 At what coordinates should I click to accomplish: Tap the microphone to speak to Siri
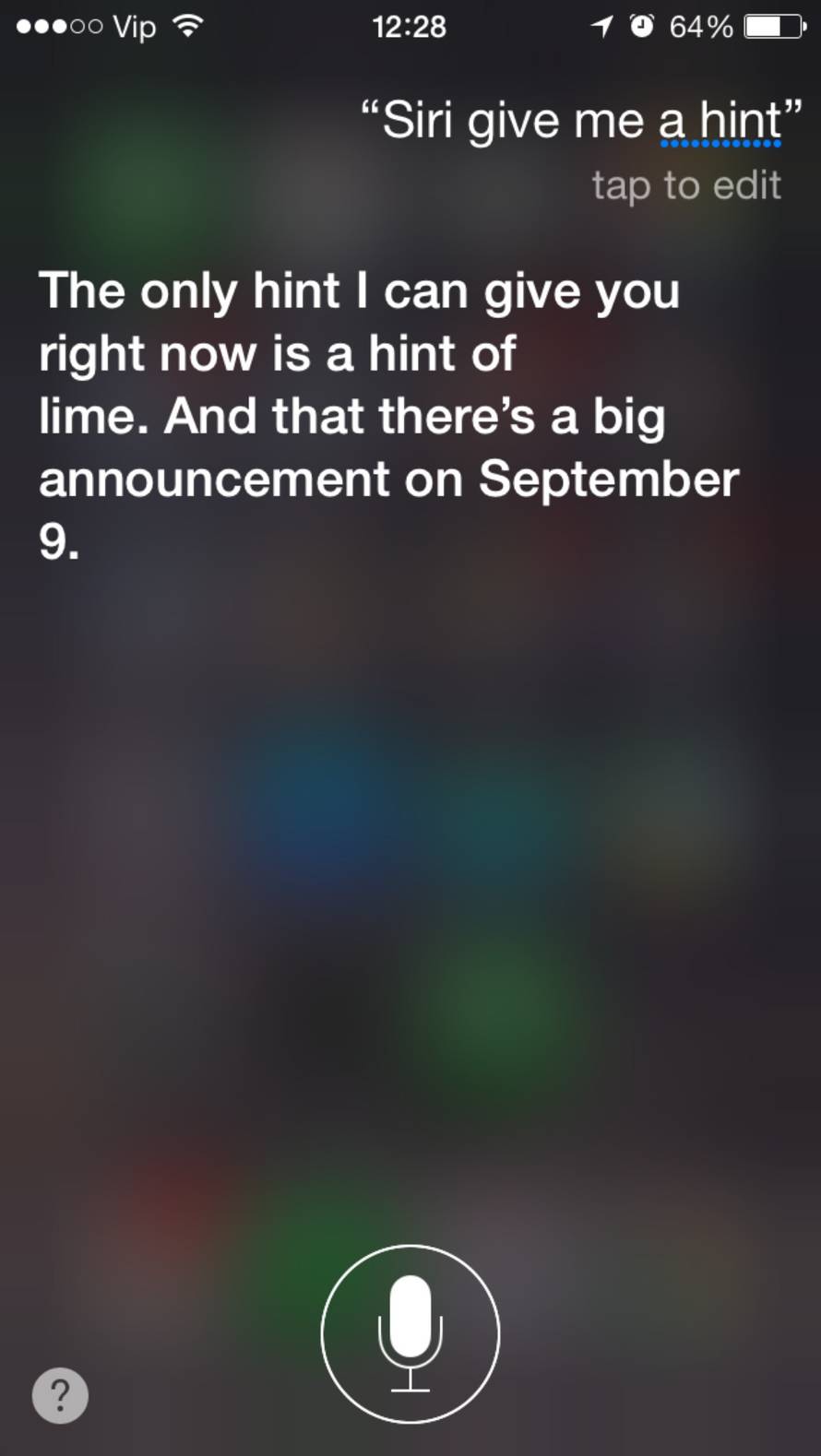410,1333
